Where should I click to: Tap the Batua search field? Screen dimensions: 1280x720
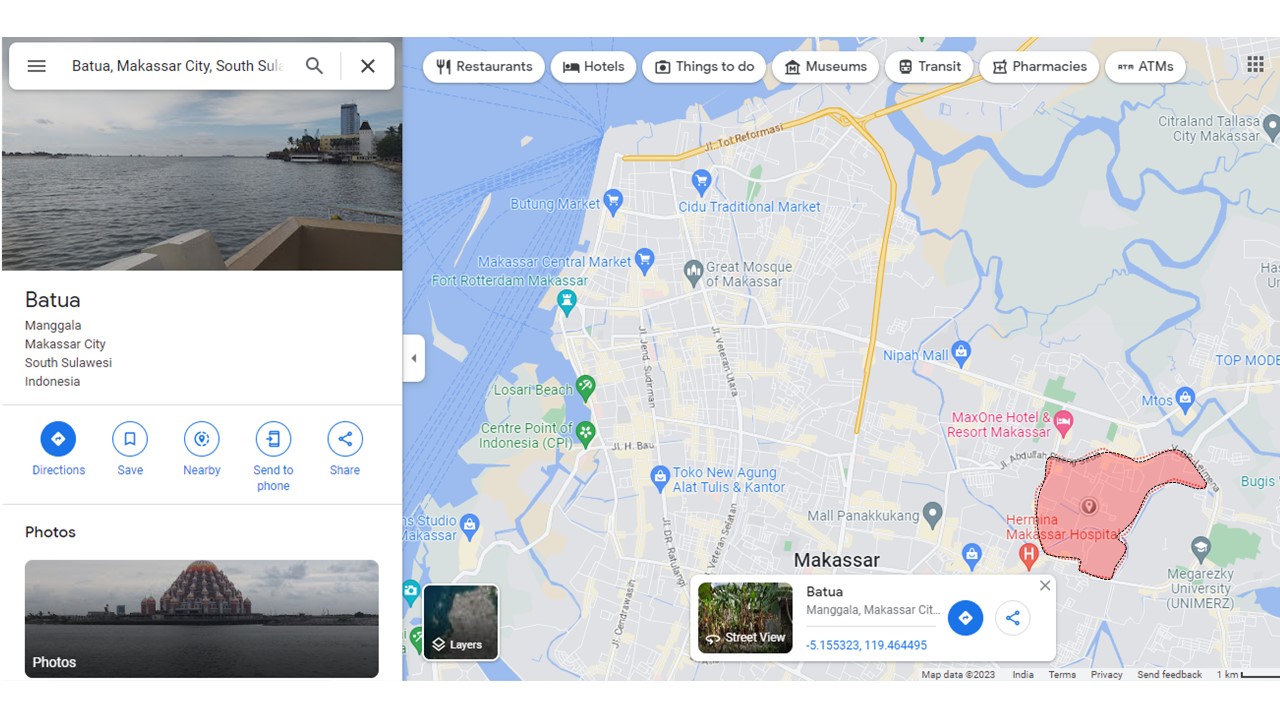[x=177, y=66]
